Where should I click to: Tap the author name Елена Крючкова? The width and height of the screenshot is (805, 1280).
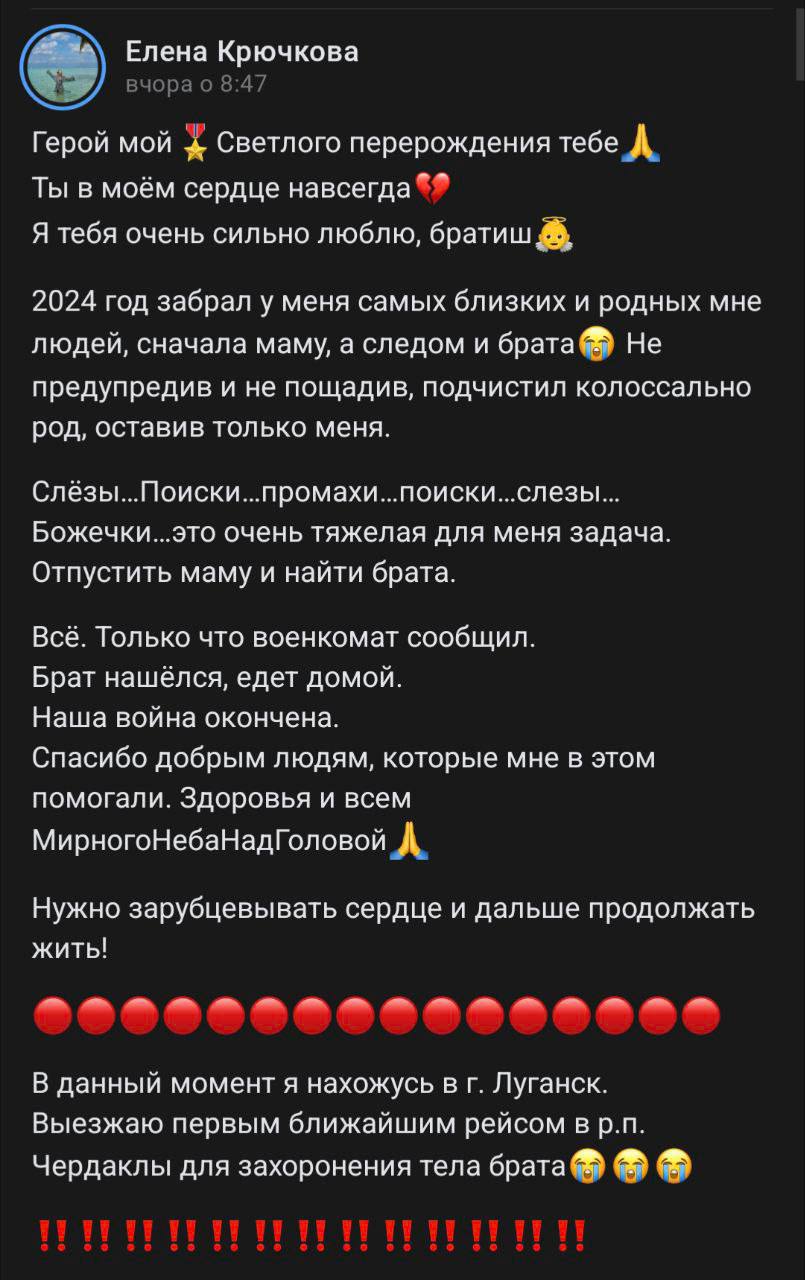(242, 51)
